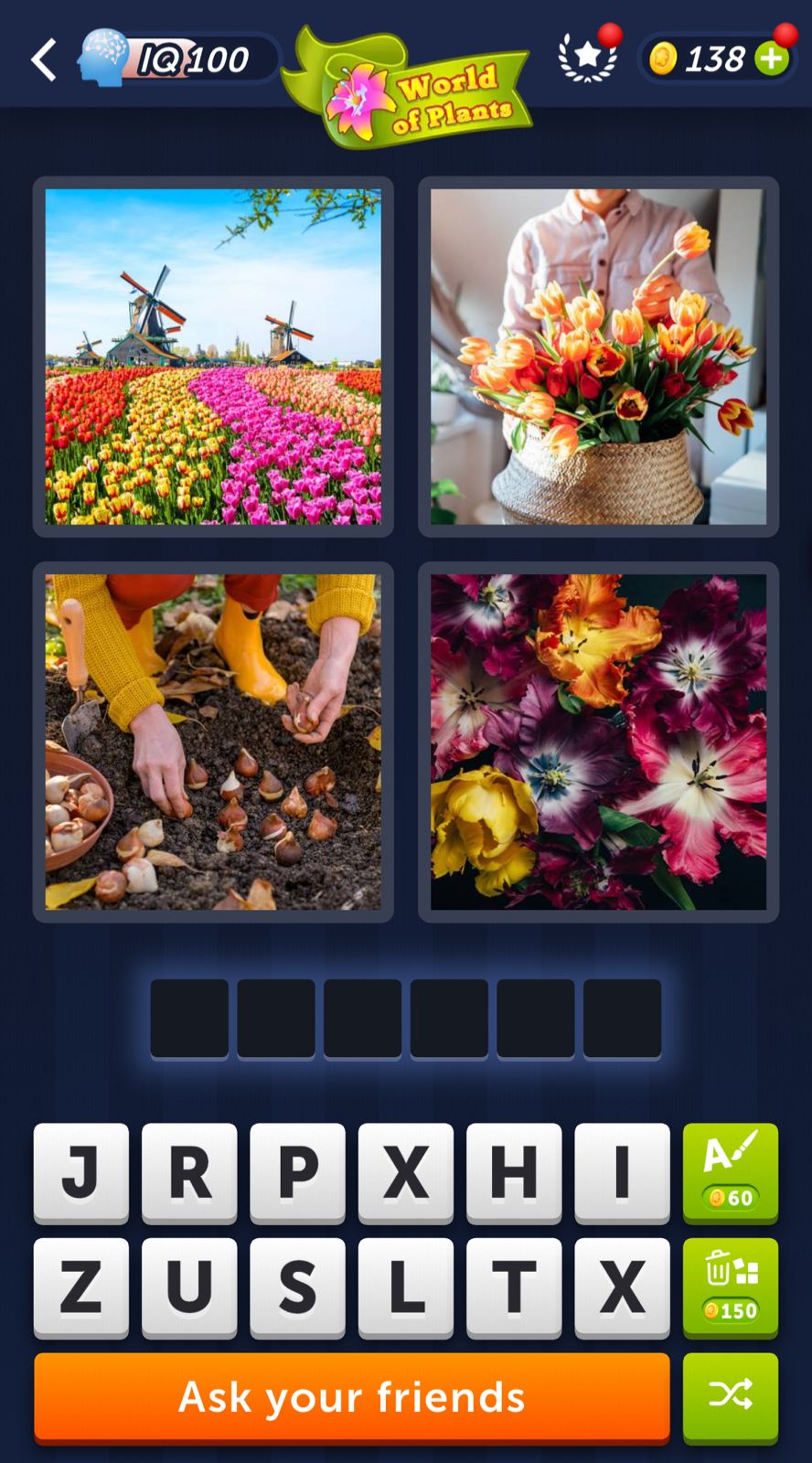Select the letter S tile
812x1463 pixels.
pyautogui.click(x=297, y=1286)
